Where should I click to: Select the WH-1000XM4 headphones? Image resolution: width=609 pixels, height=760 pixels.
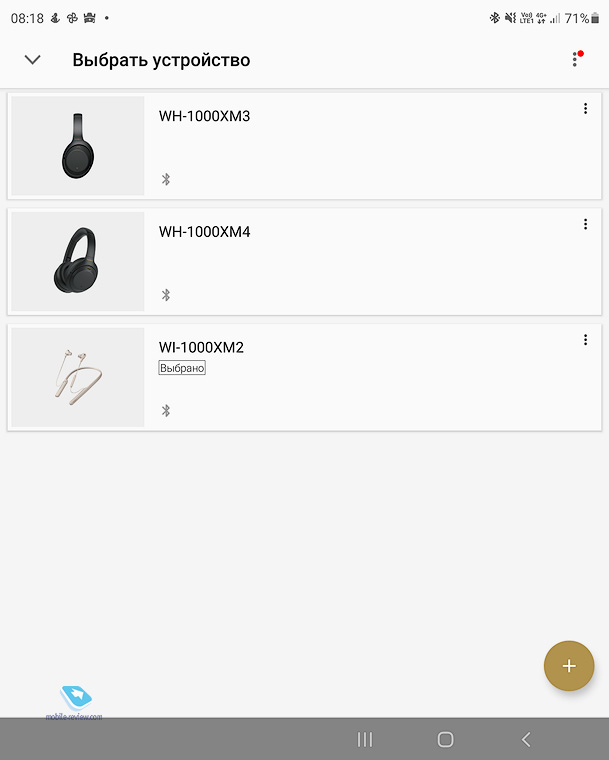pos(300,262)
